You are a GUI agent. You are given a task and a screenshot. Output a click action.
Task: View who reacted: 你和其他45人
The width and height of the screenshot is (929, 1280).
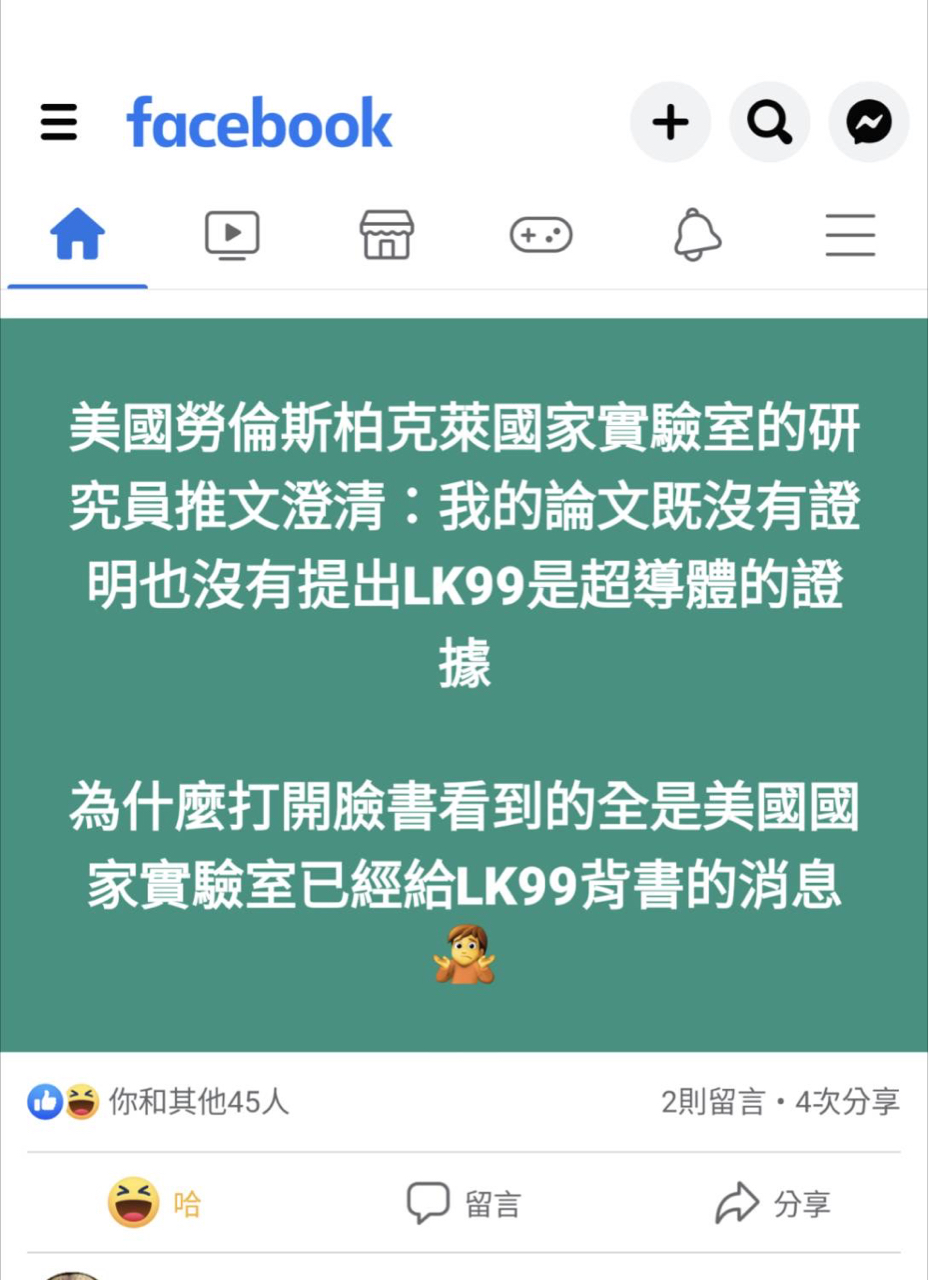click(x=160, y=1102)
